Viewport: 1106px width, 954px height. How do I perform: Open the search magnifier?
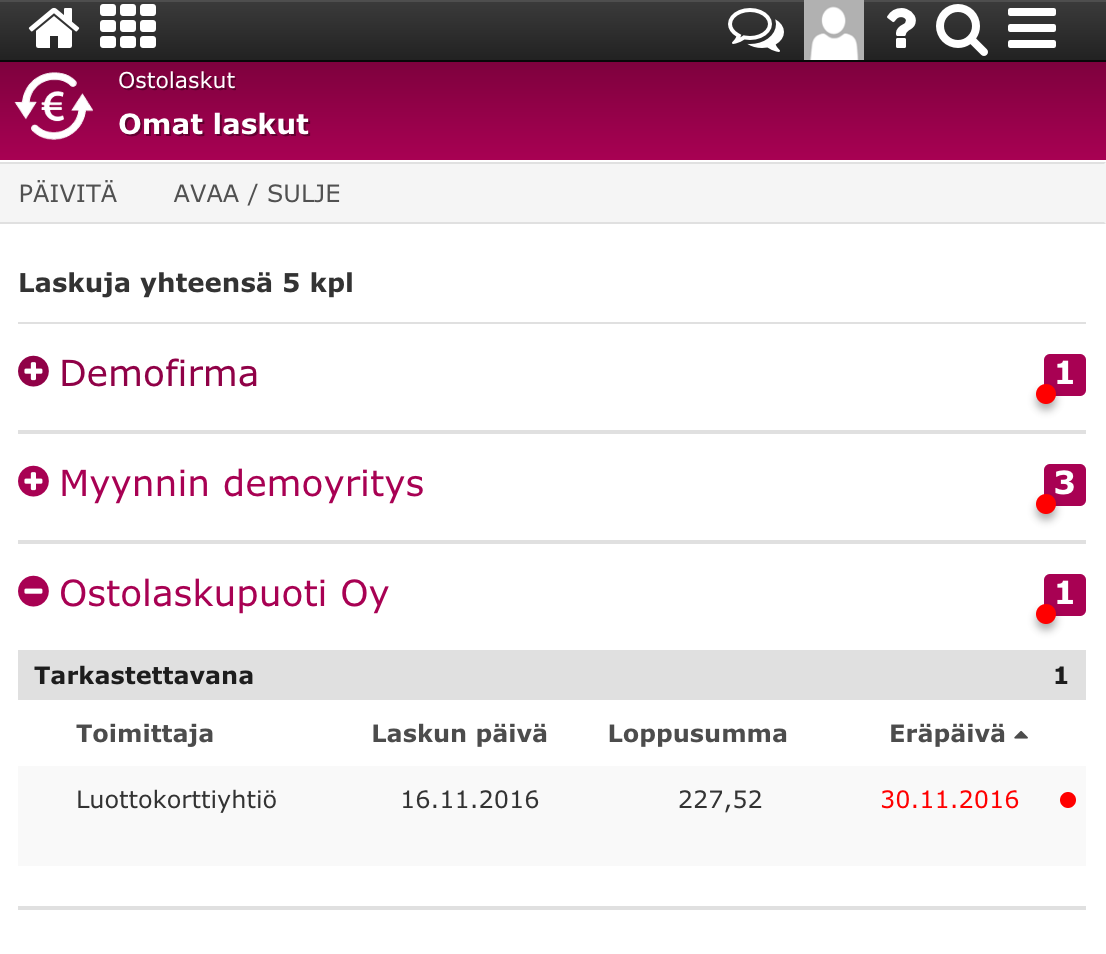[x=961, y=30]
